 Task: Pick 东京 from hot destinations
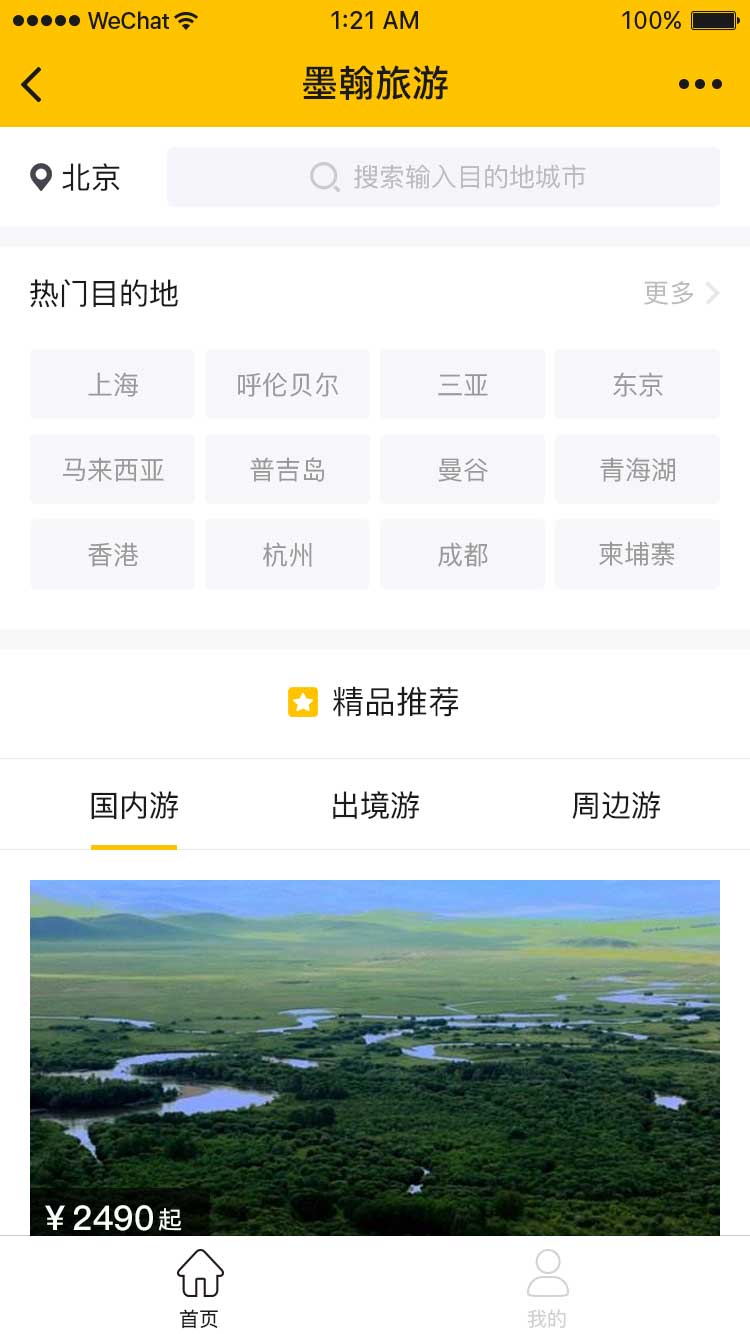tap(637, 384)
